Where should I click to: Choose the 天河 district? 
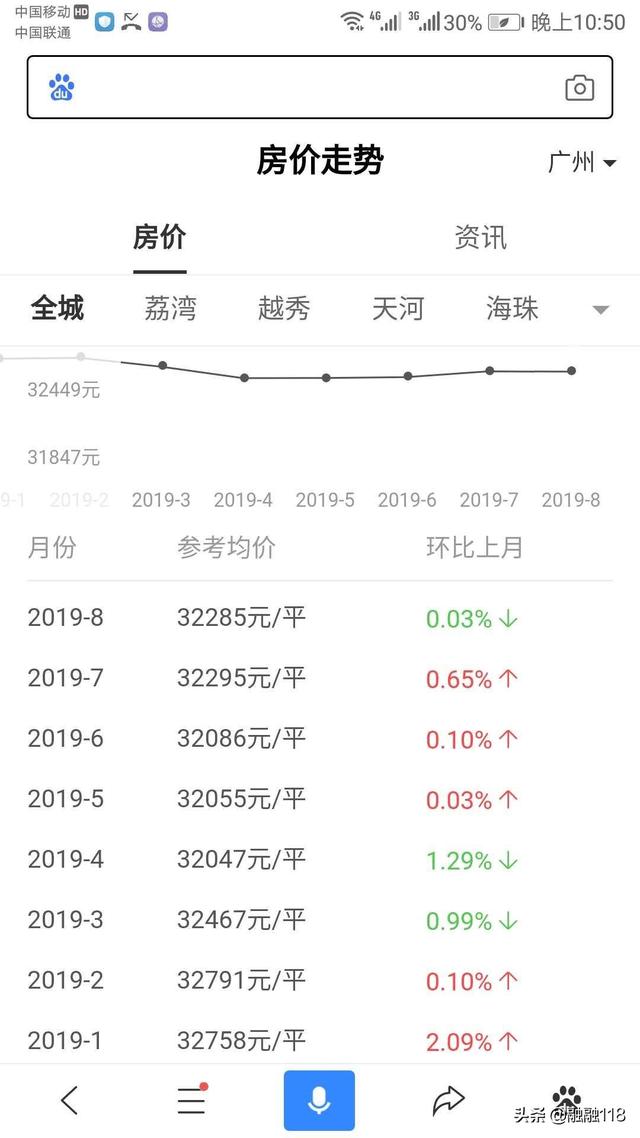(x=398, y=308)
